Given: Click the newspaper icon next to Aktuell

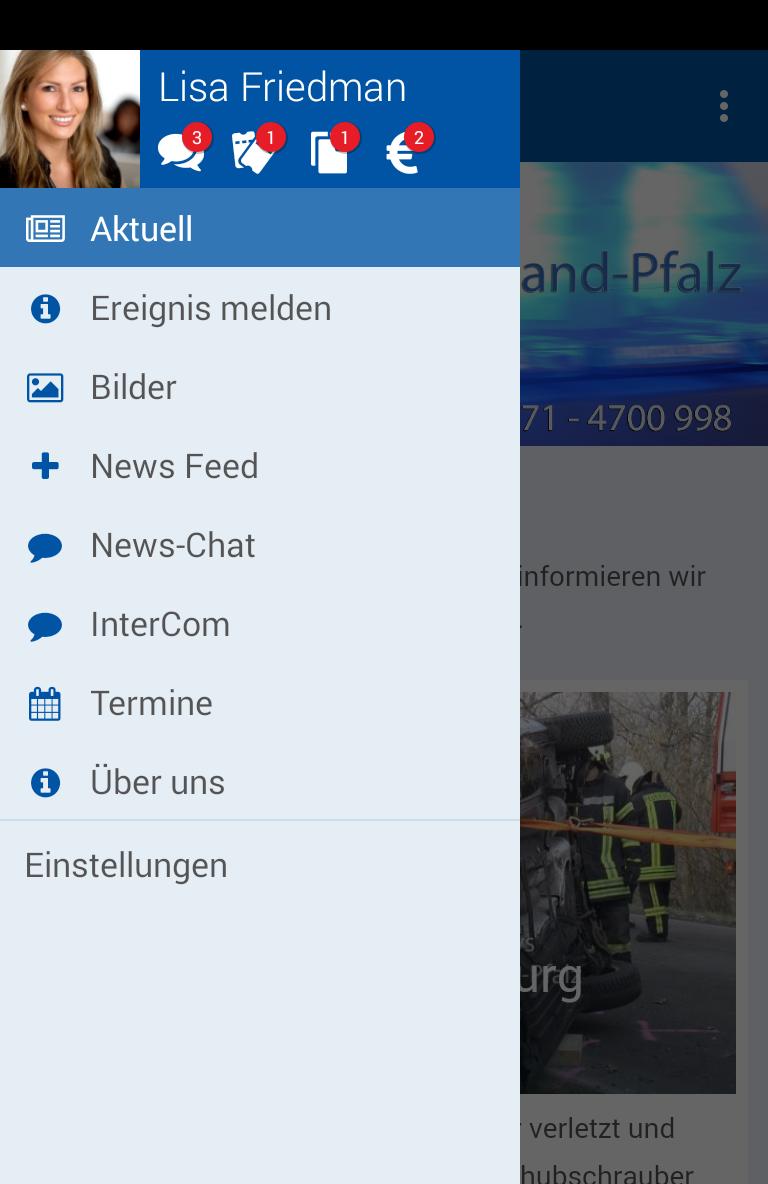Looking at the screenshot, I should coord(44,228).
